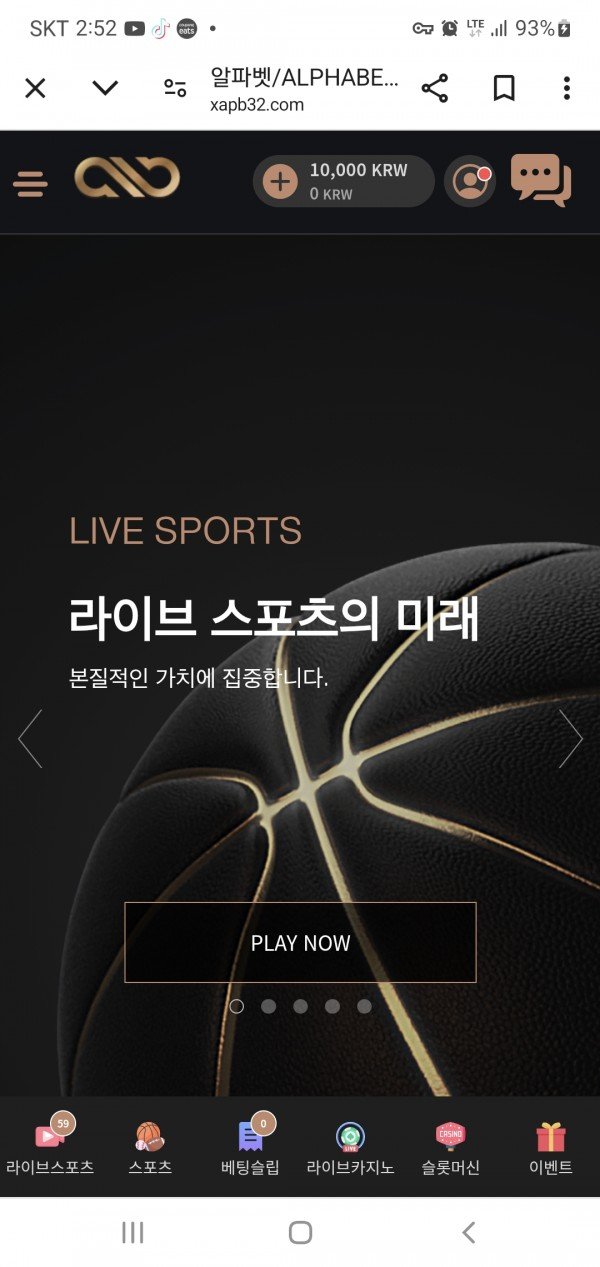Viewport: 600px width, 1267px height.
Task: Jump to the third banner slide dot
Action: [x=300, y=1006]
